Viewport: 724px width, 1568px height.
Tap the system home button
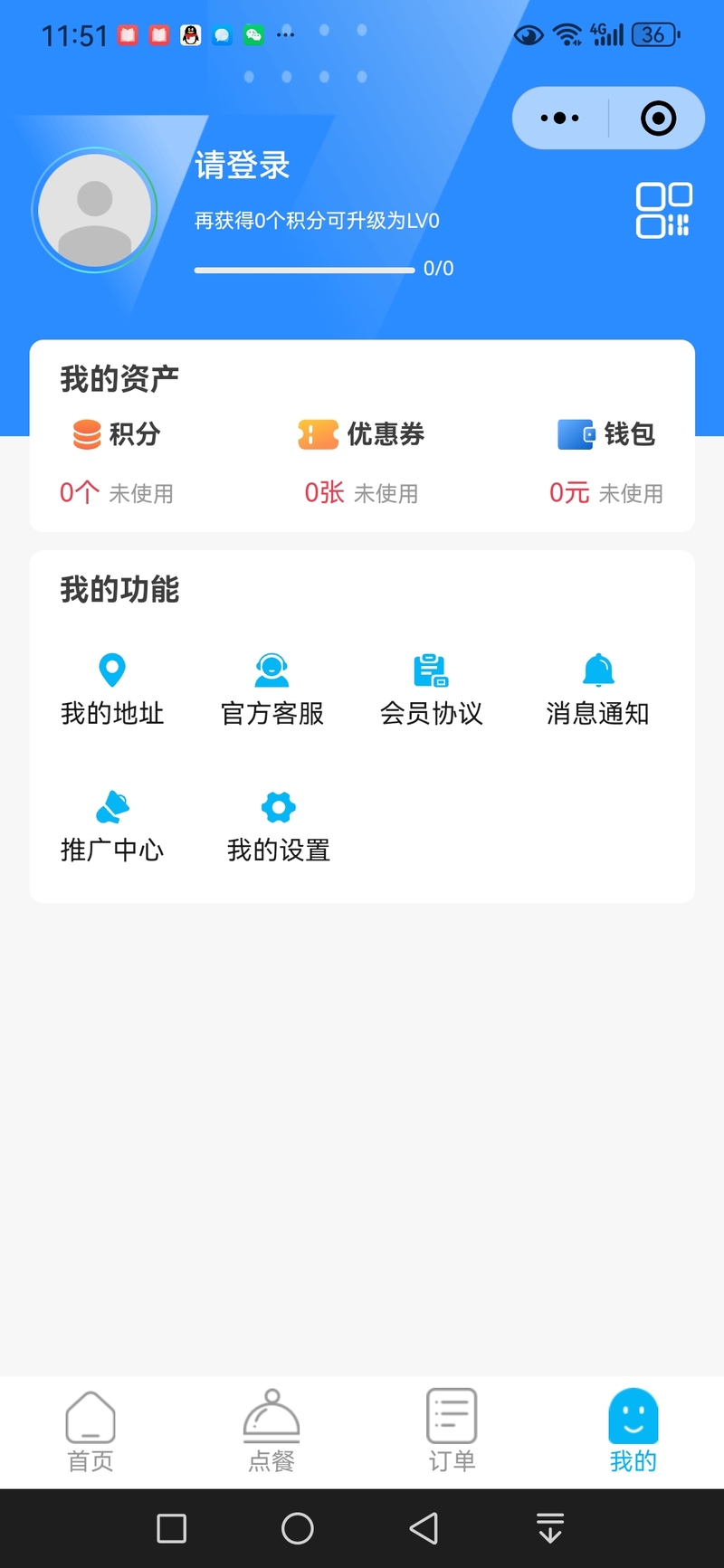click(298, 1528)
